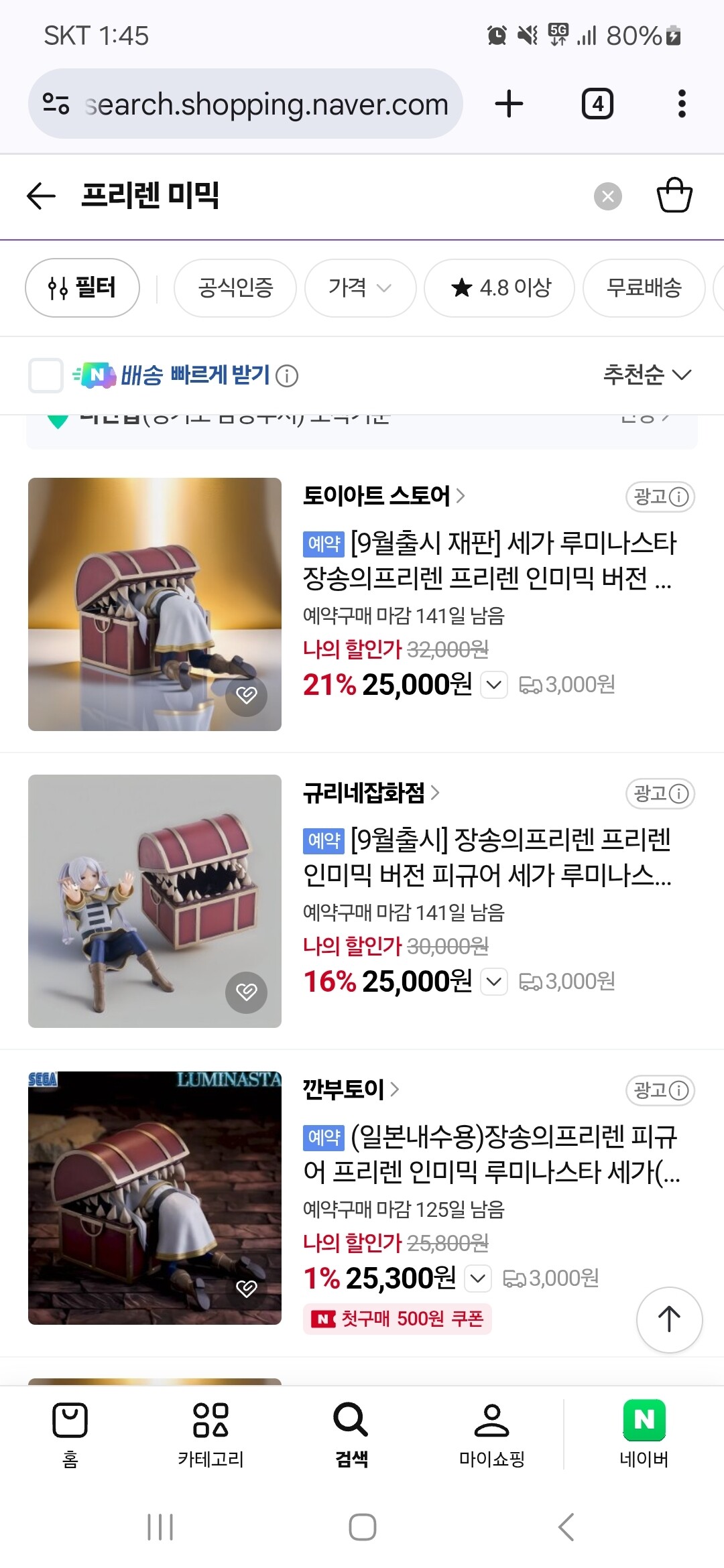
Task: Open the 필터 filter options
Action: pos(82,288)
